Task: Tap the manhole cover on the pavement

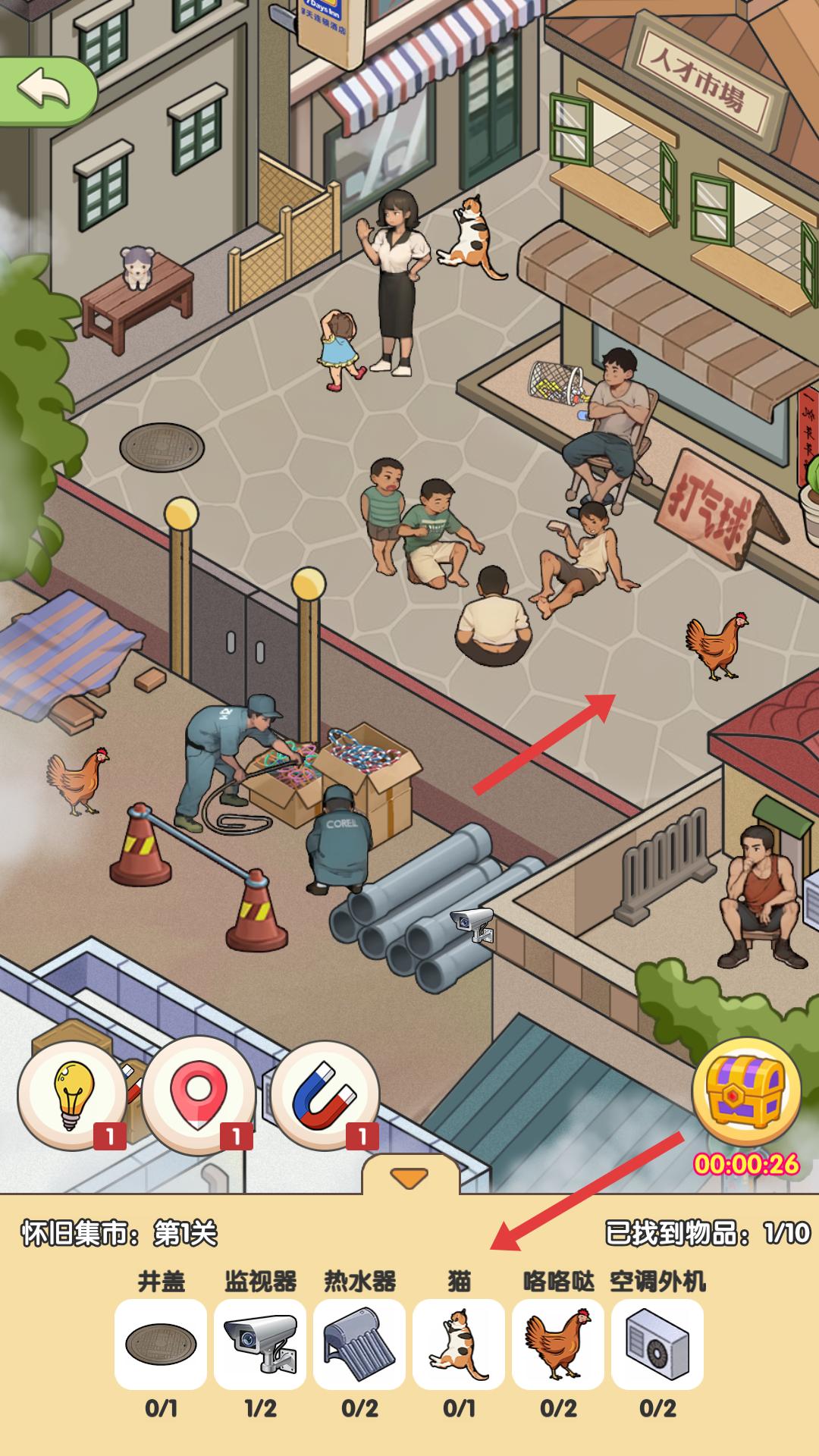Action: click(162, 447)
